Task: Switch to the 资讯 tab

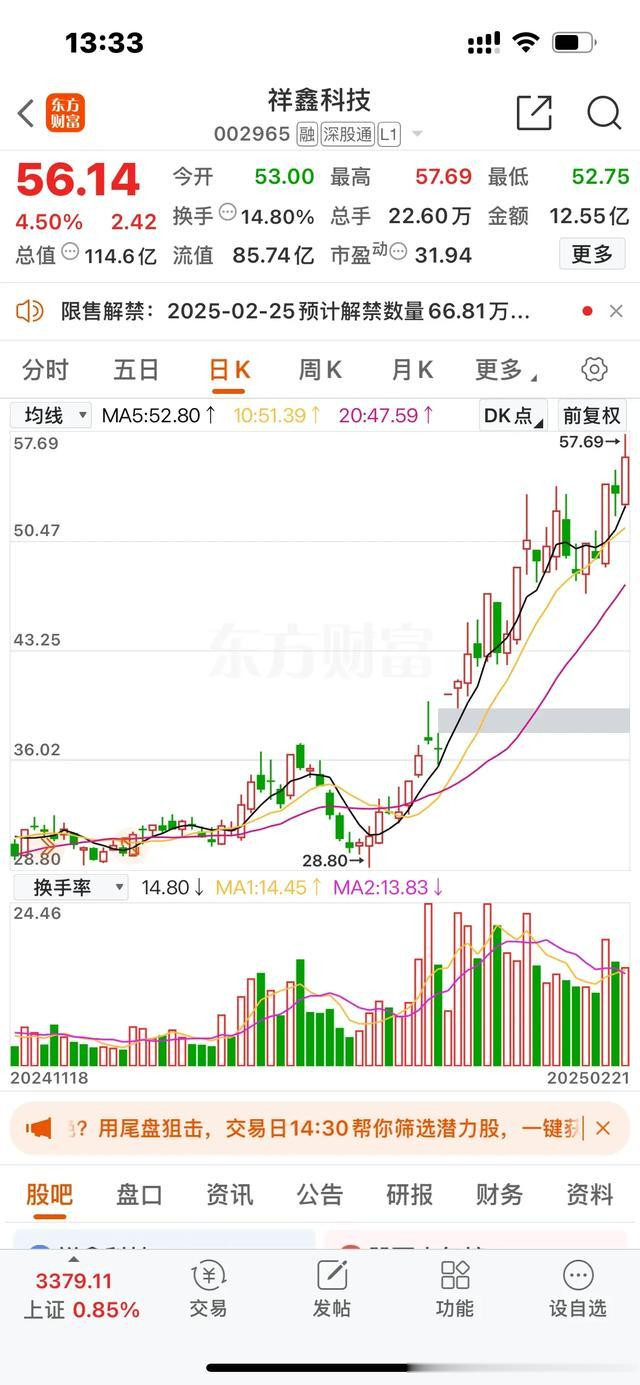Action: 229,1195
